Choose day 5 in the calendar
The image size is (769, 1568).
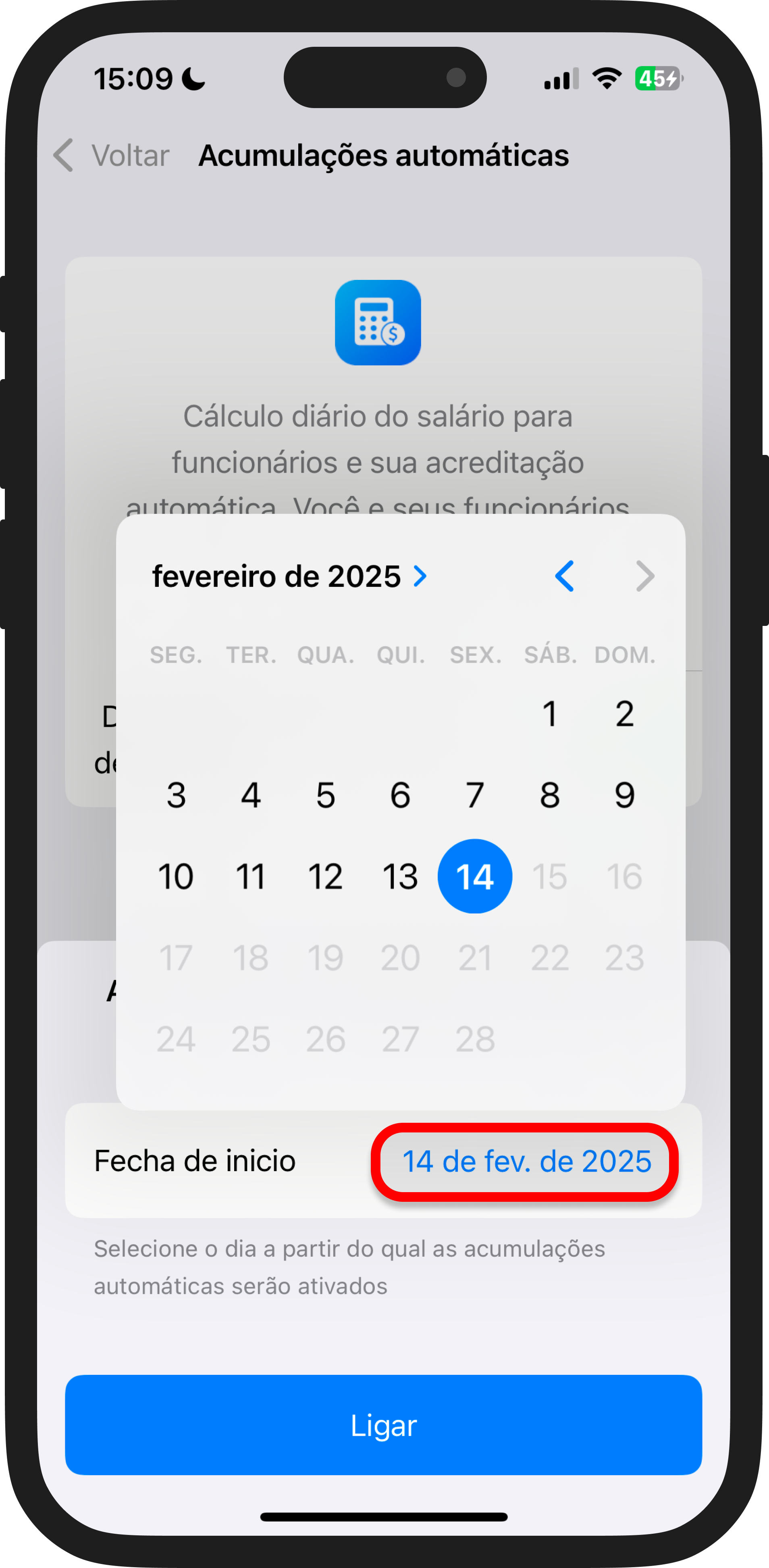click(x=326, y=795)
